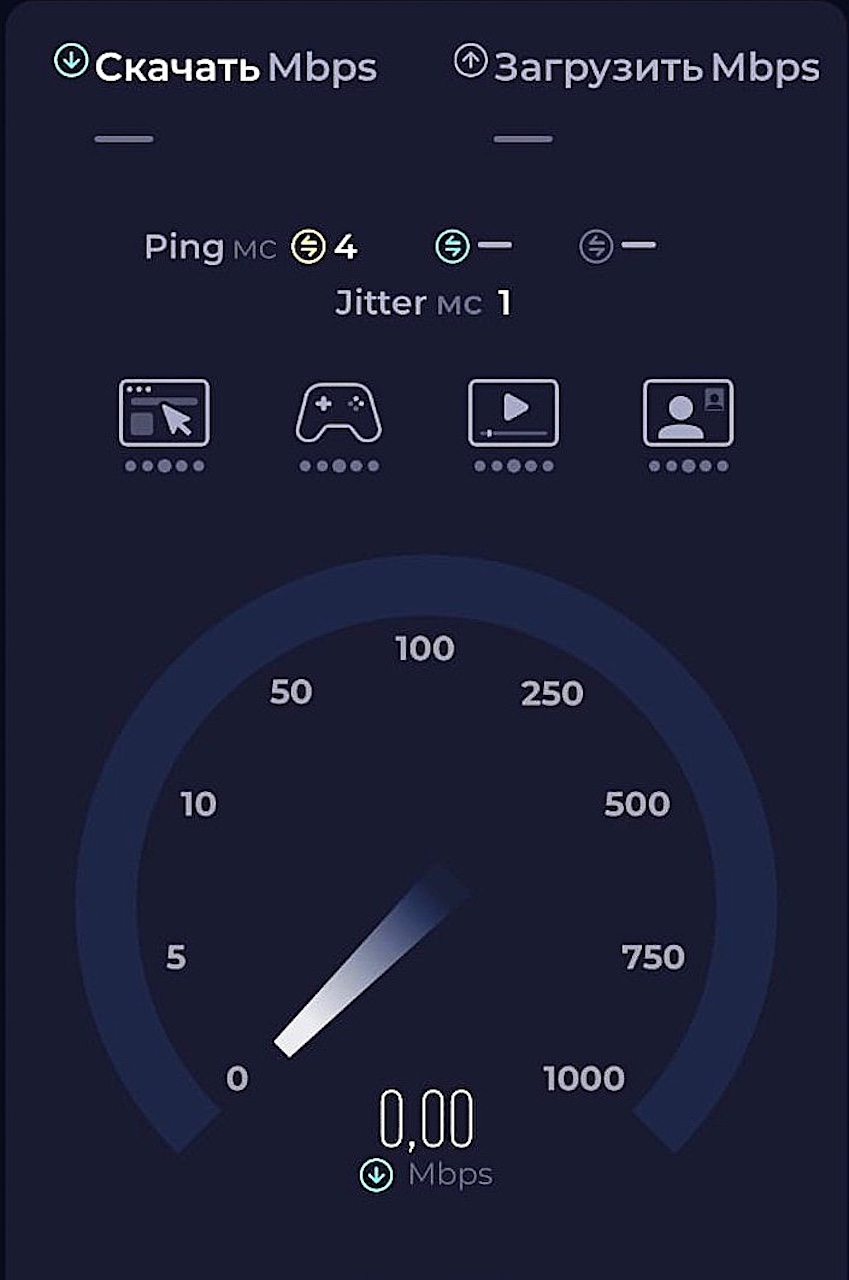The height and width of the screenshot is (1280, 849).
Task: Open the video chat rating icon
Action: click(x=688, y=412)
